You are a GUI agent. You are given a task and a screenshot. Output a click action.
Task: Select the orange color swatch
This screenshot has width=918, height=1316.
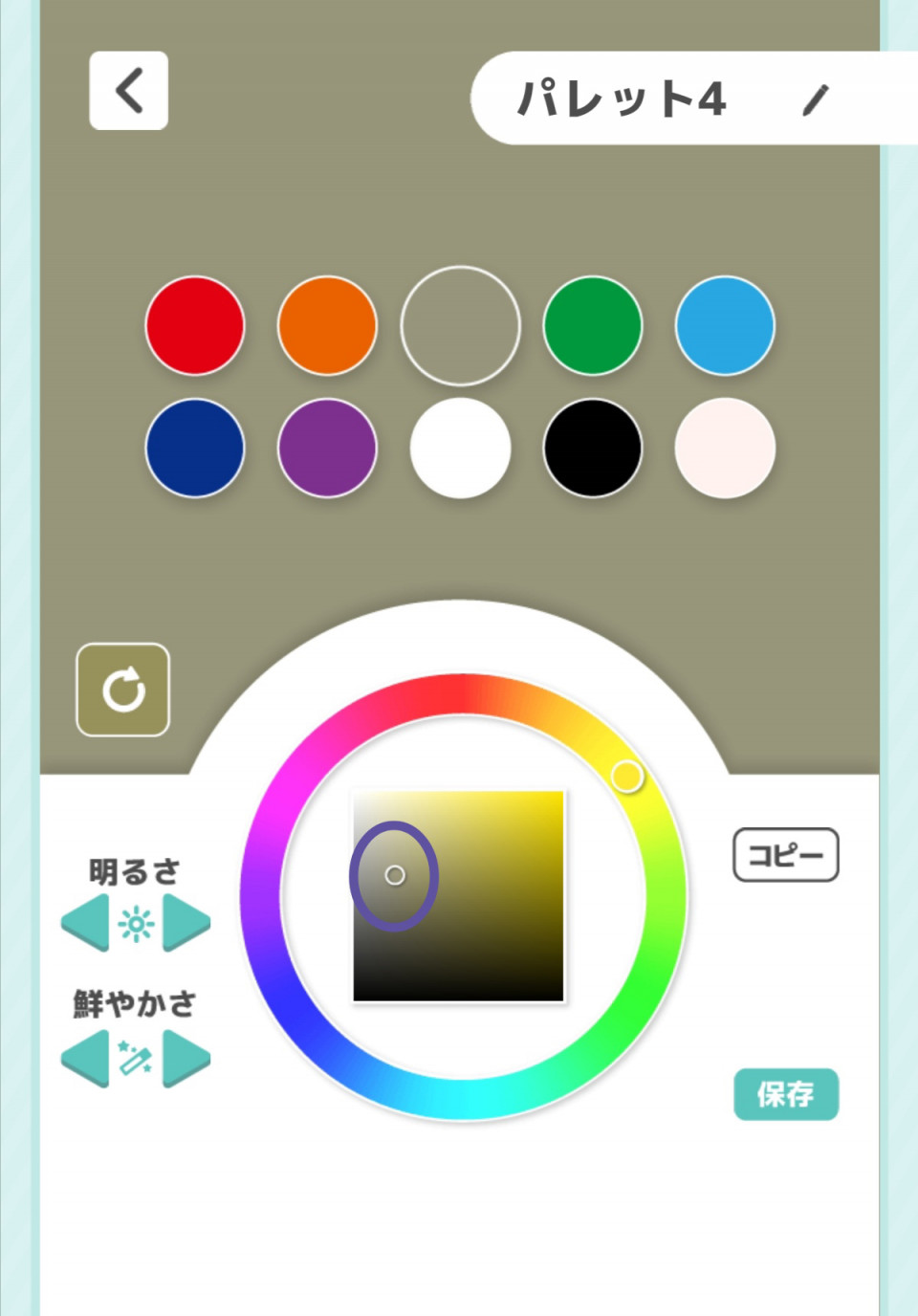tap(327, 326)
